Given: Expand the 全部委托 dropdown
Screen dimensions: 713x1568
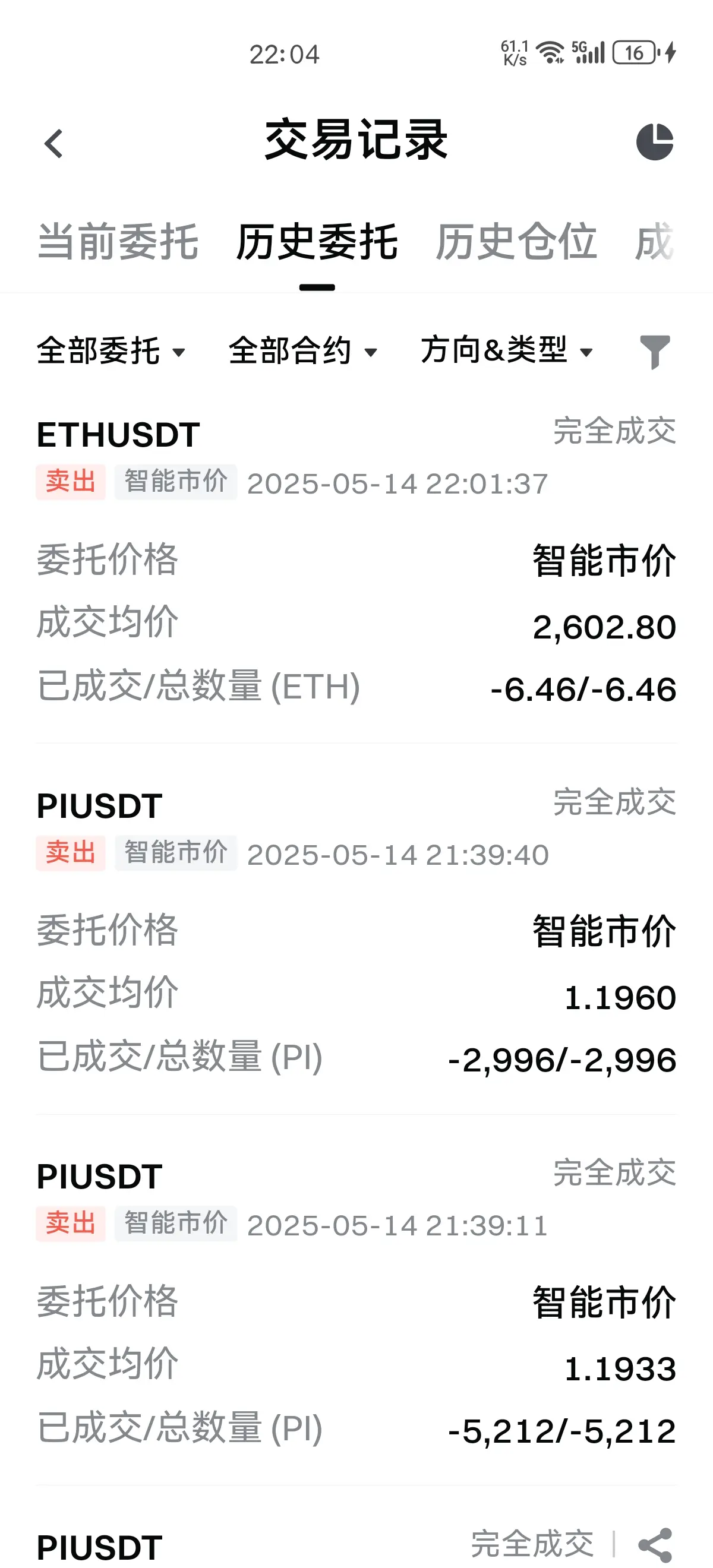Looking at the screenshot, I should click(110, 351).
